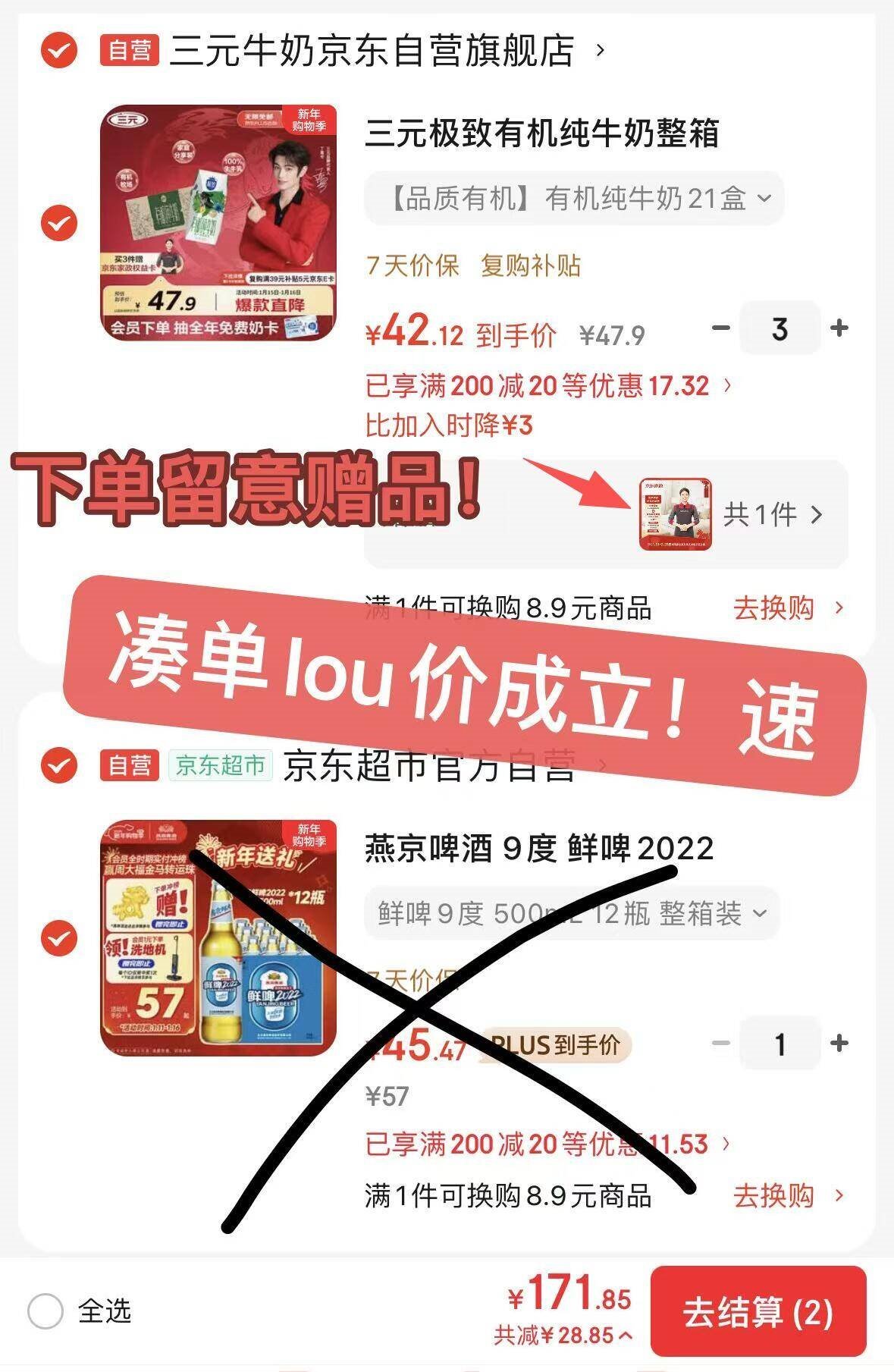The width and height of the screenshot is (894, 1372).
Task: Open the 燕京啤酒 鲜啤2022 product image
Action: (218, 937)
